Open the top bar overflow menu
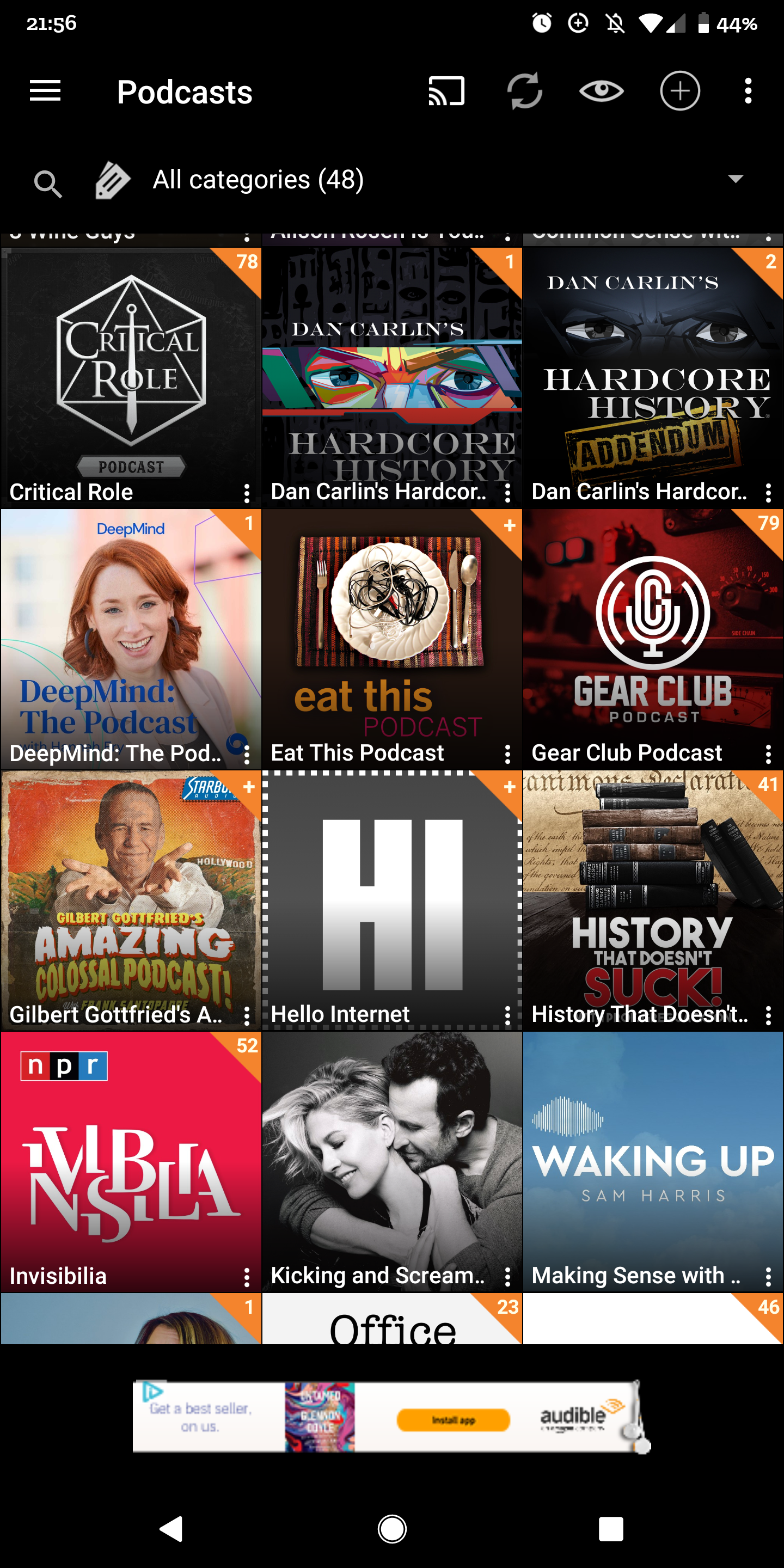The image size is (784, 1568). pos(748,91)
